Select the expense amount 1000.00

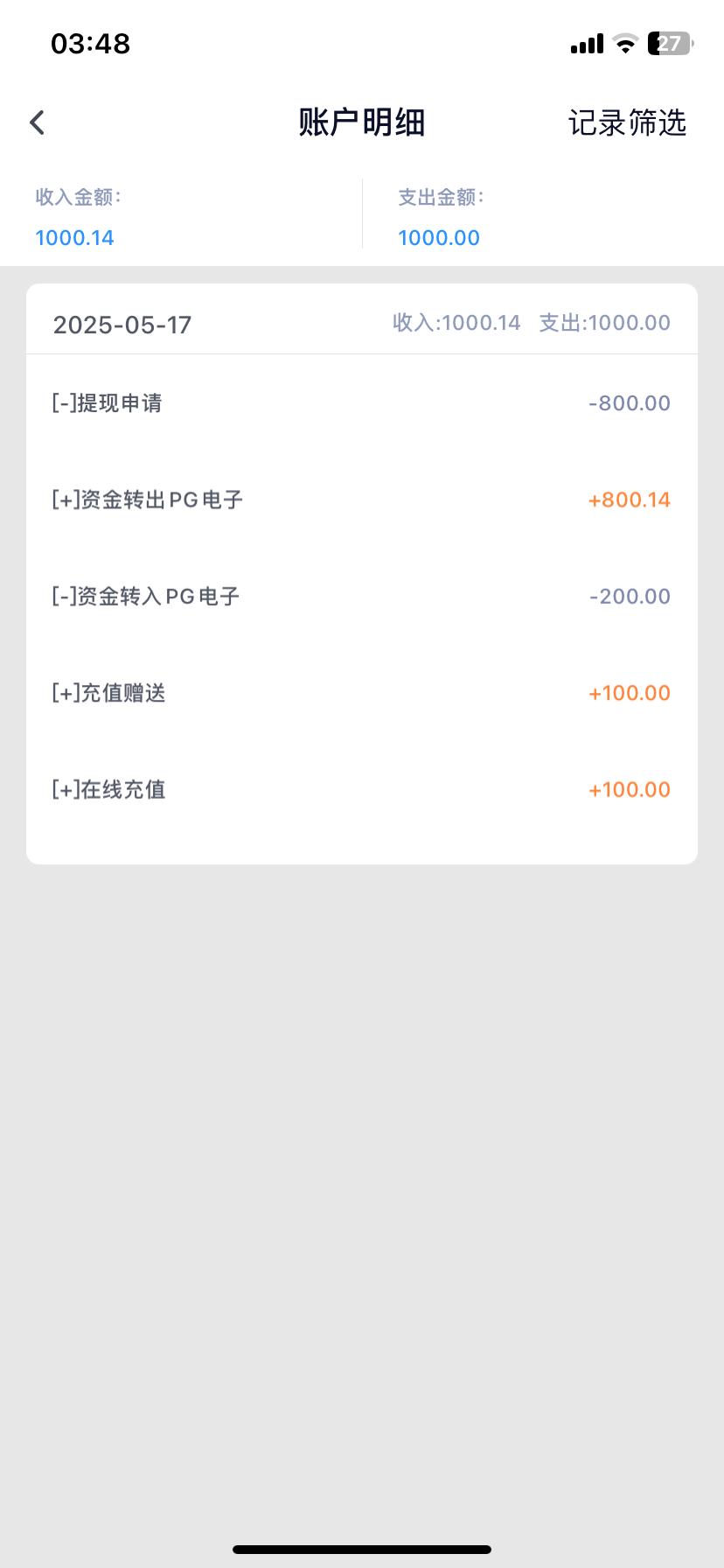coord(438,237)
